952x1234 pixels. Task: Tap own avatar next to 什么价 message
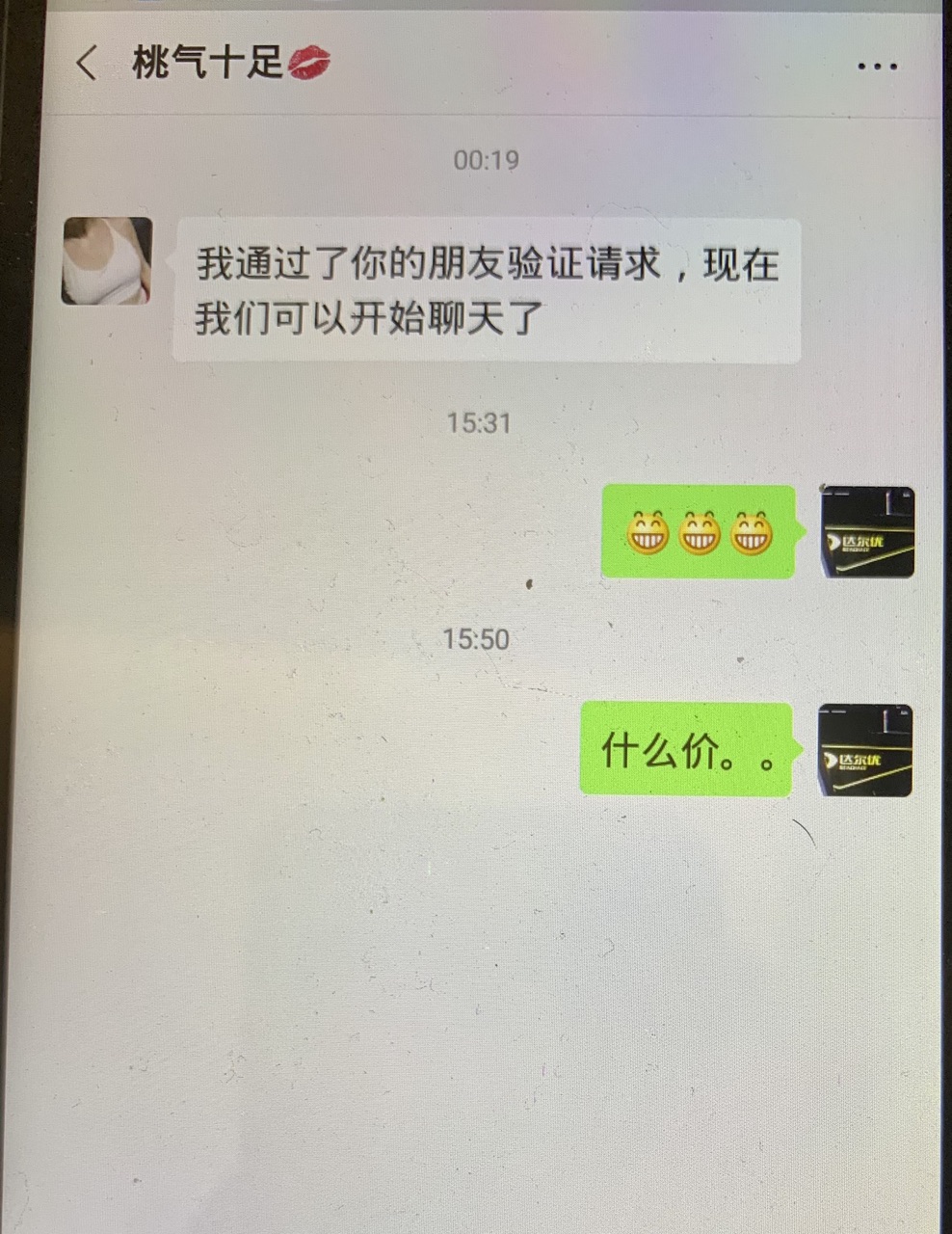click(x=864, y=751)
